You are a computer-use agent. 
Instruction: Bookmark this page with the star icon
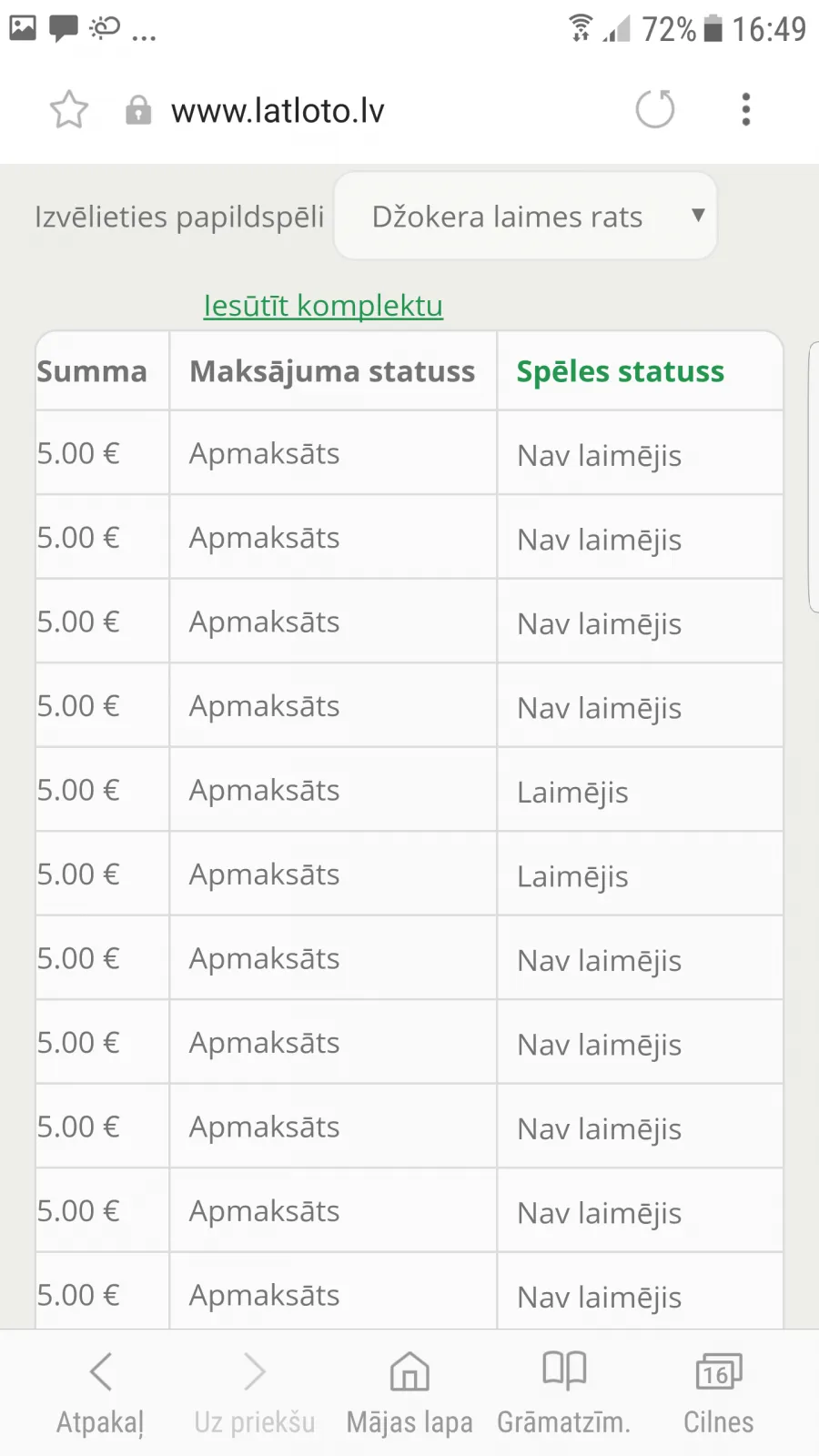point(69,110)
